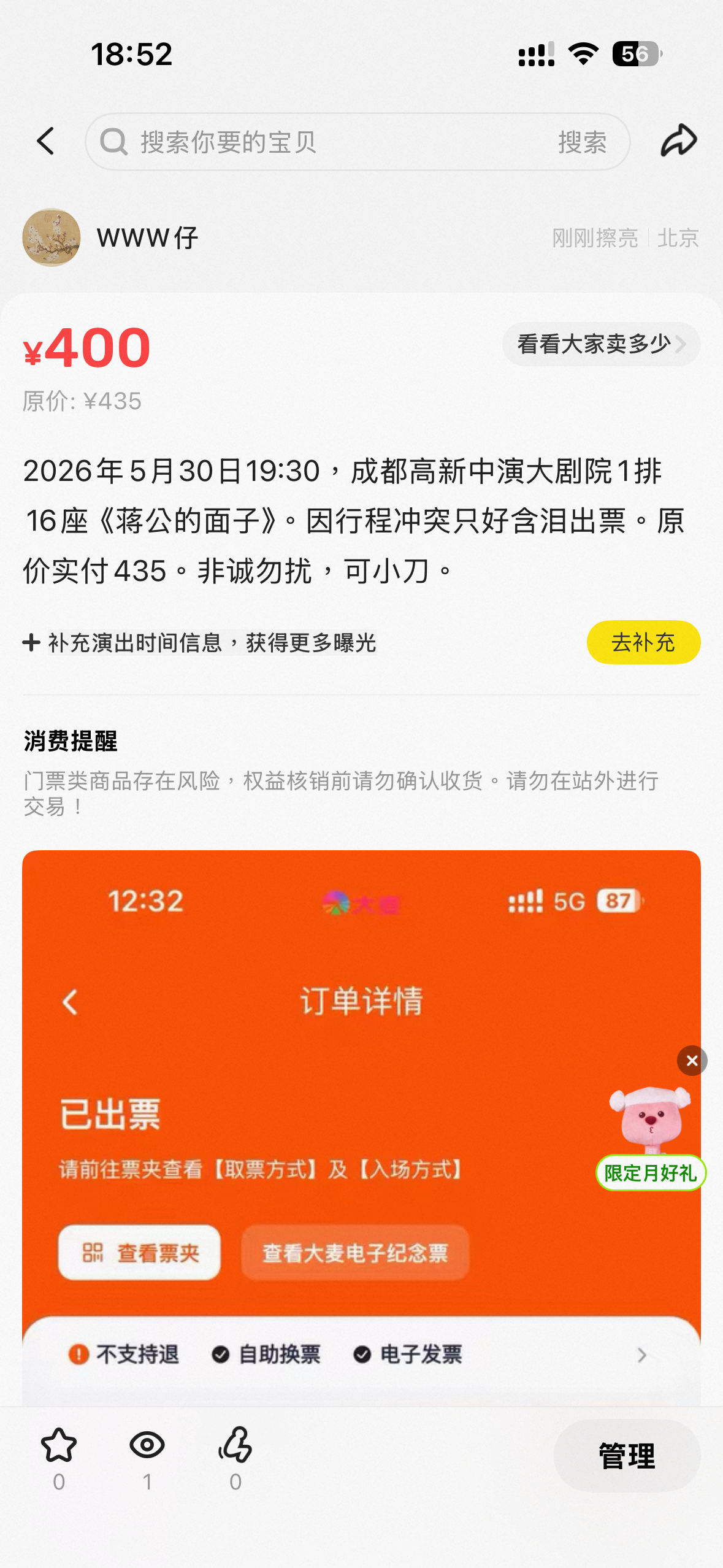Screen dimensions: 723x1568
Task: Open the 管理 menu for this listing
Action: click(626, 1455)
